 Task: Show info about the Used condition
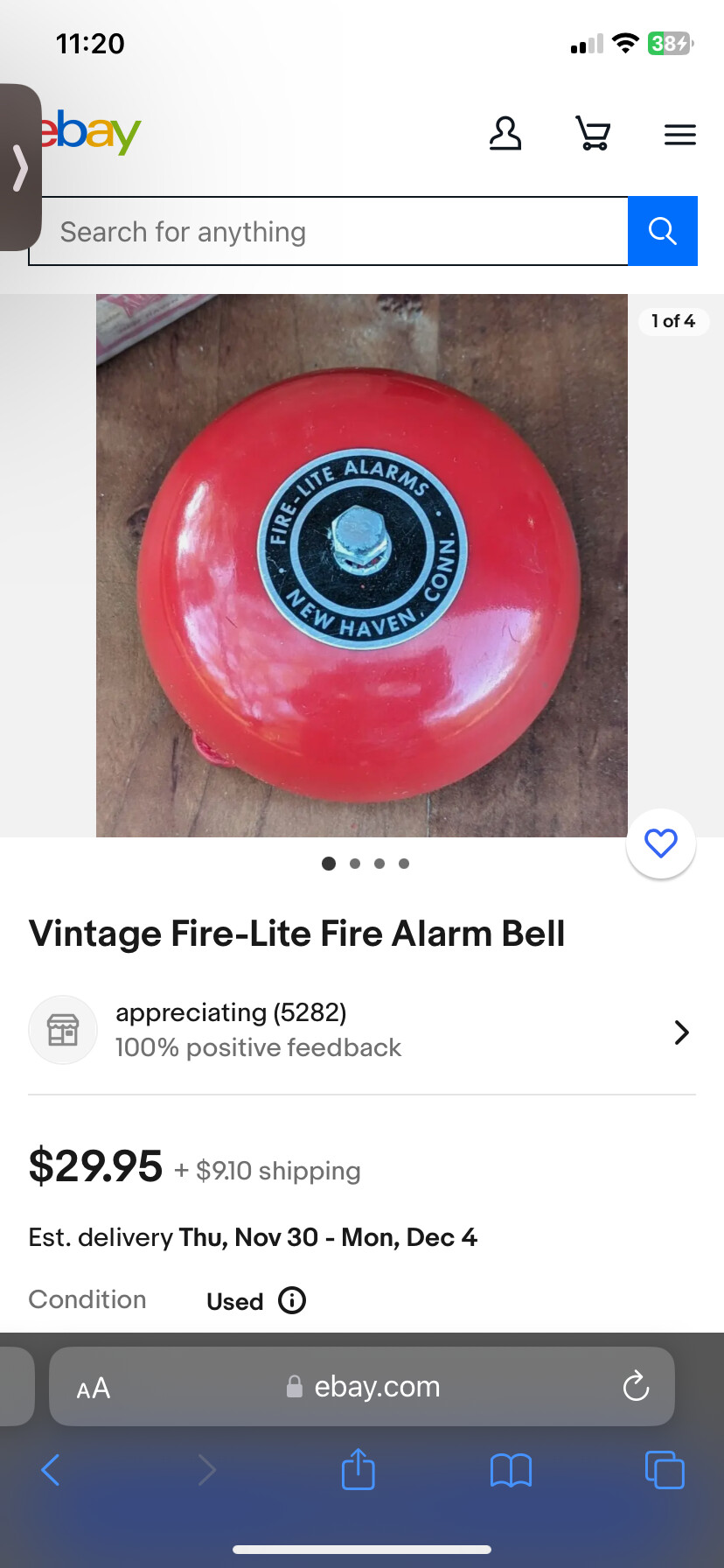click(x=292, y=1300)
